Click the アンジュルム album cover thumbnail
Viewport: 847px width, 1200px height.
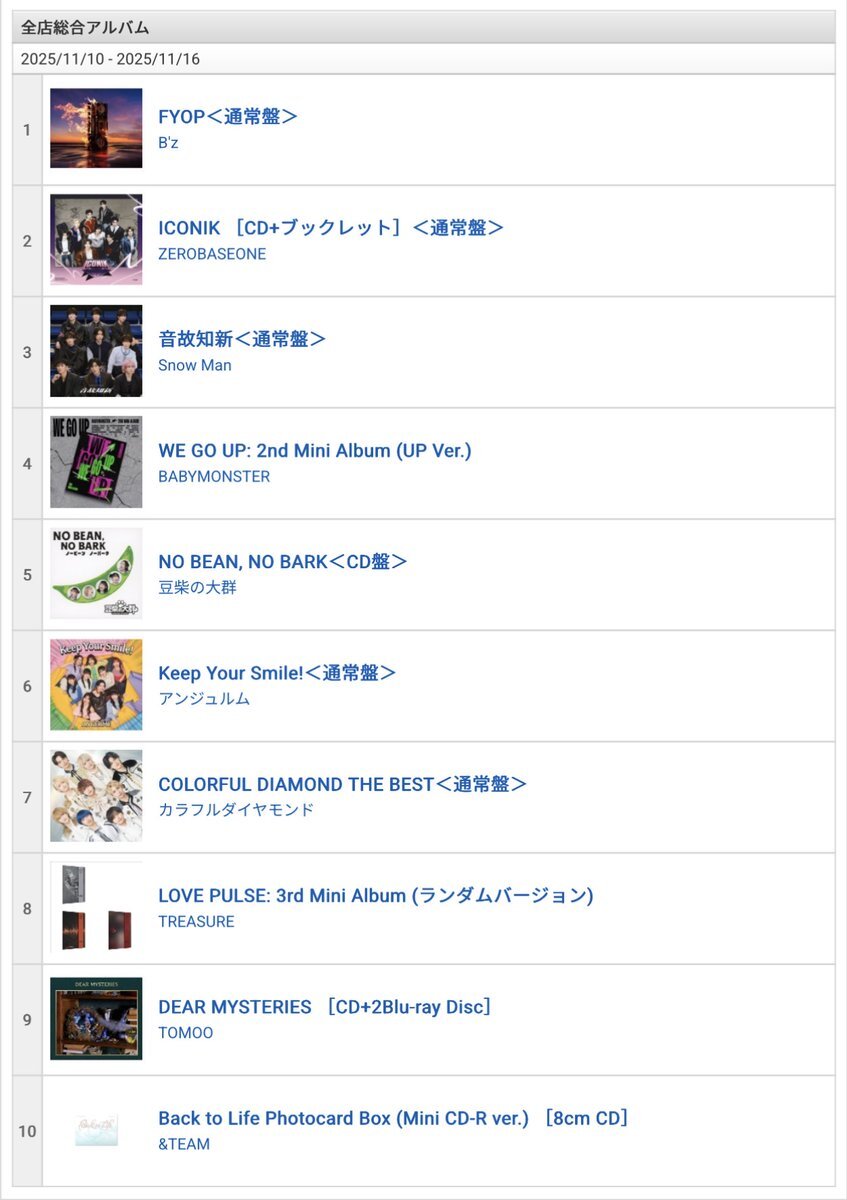(95, 683)
